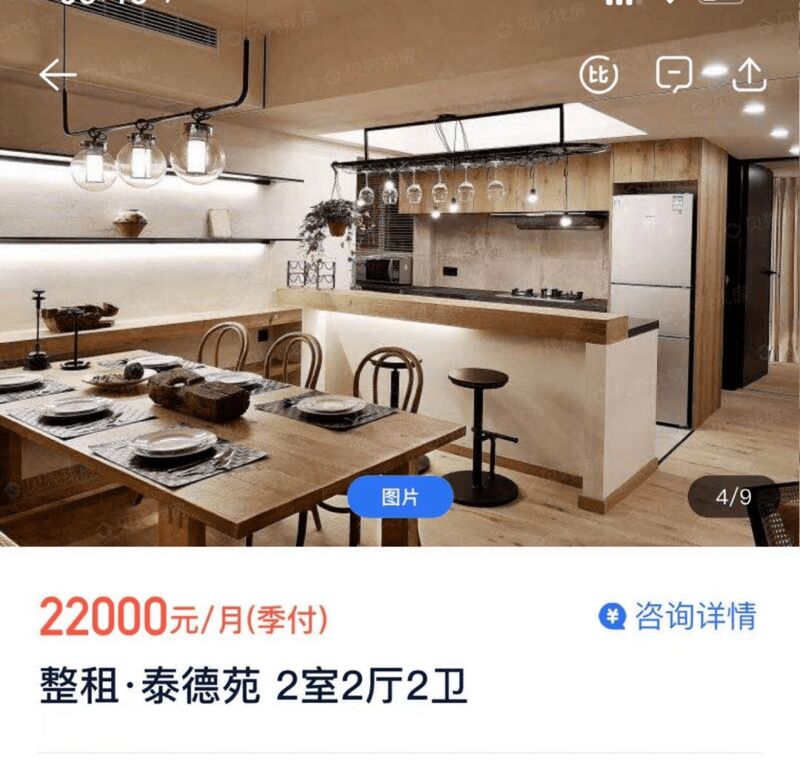Select the 图片 photo tab chip
Viewport: 800px width, 774px height.
point(400,497)
